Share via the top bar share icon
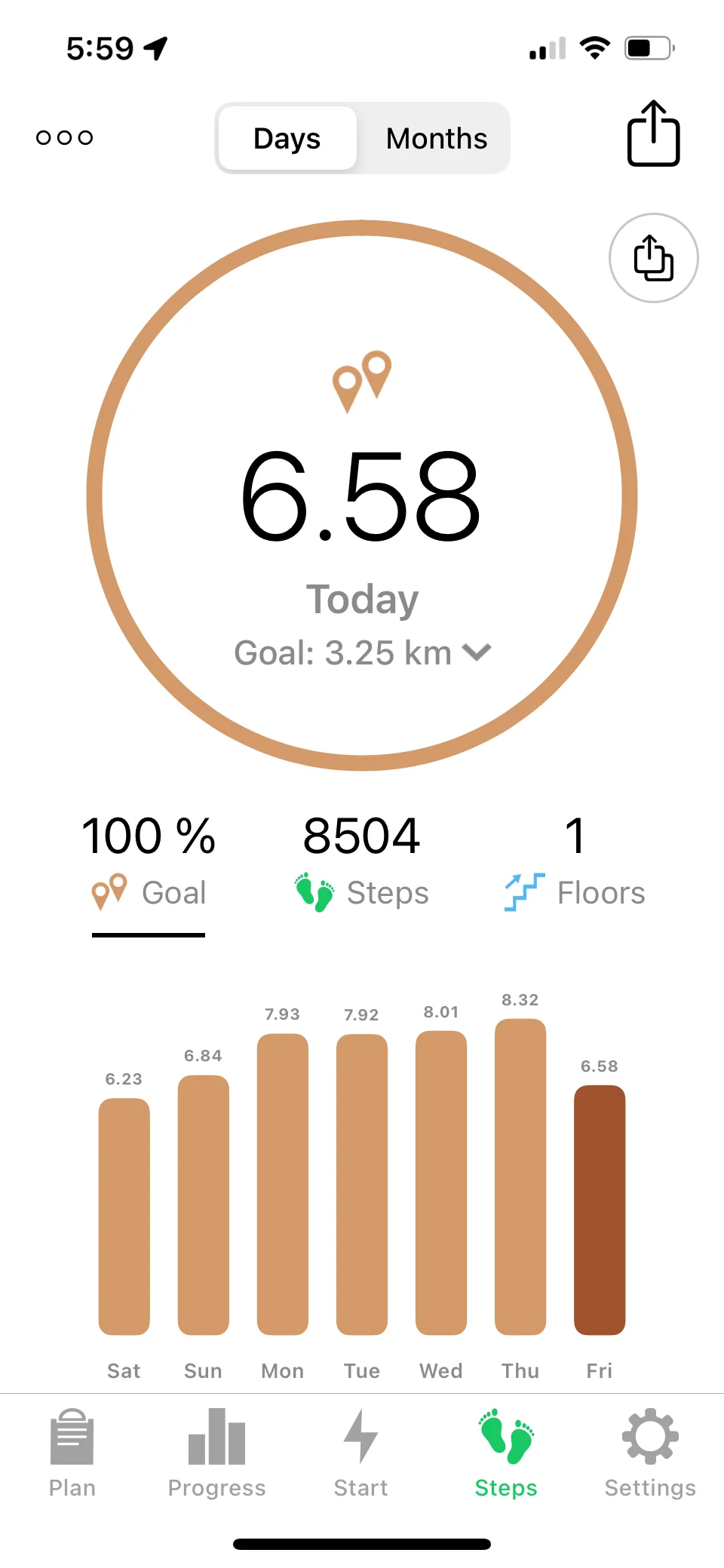 pyautogui.click(x=653, y=133)
